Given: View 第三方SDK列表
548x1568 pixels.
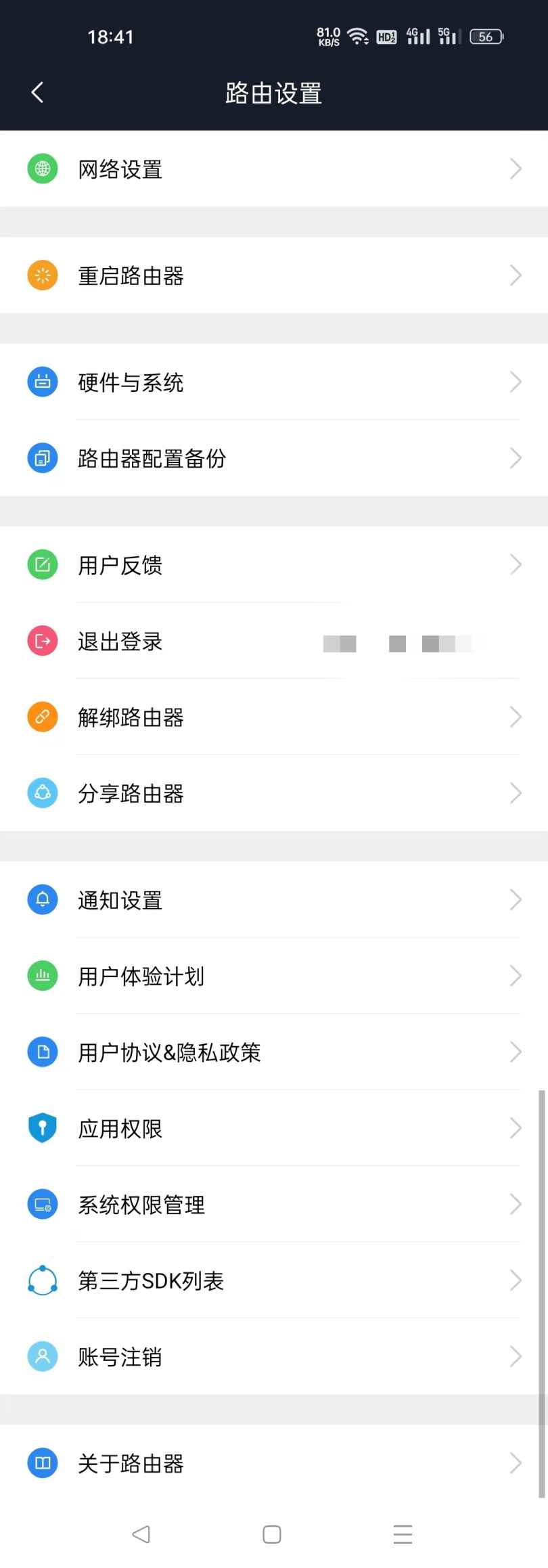Looking at the screenshot, I should (150, 1281).
